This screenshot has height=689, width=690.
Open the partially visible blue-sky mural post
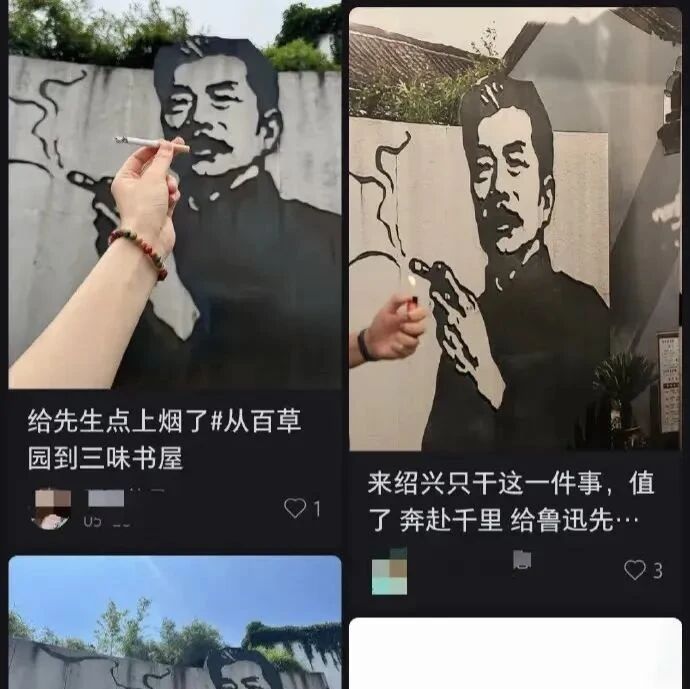click(x=175, y=625)
